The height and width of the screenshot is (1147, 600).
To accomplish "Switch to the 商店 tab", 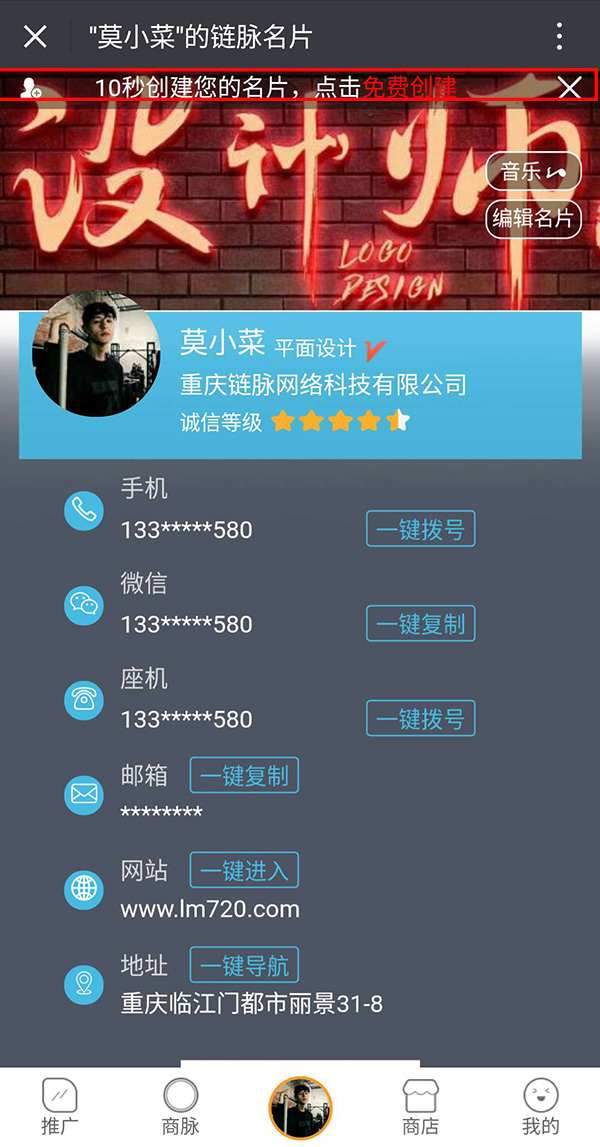I will 420,1105.
